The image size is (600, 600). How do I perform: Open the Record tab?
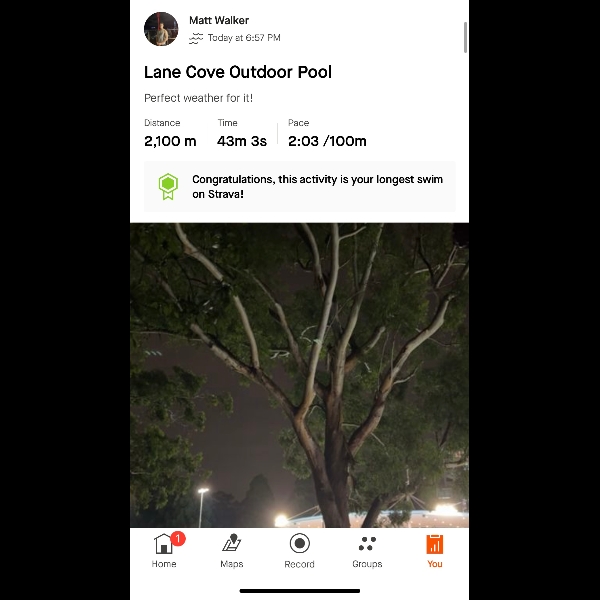point(299,550)
